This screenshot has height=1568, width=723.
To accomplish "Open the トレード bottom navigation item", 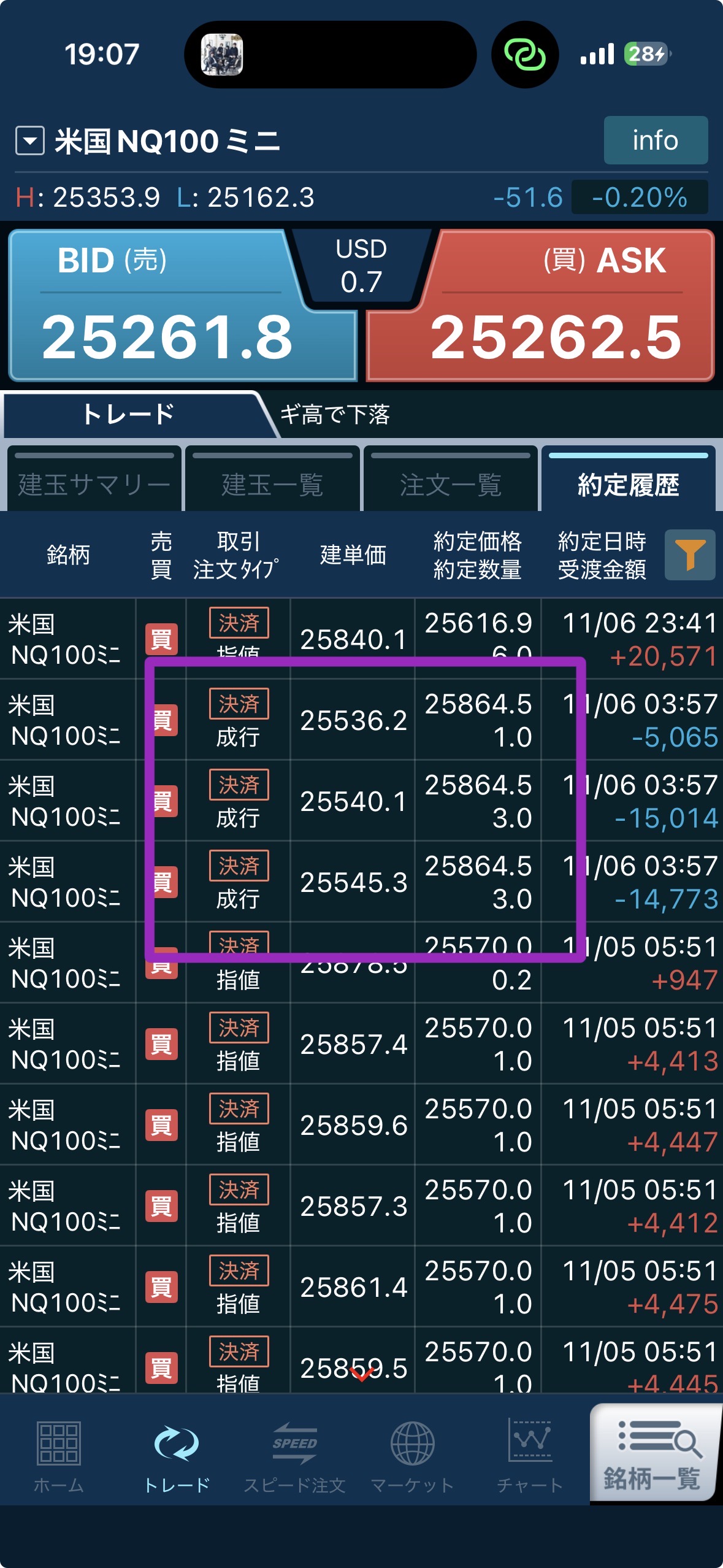I will pyautogui.click(x=177, y=1456).
